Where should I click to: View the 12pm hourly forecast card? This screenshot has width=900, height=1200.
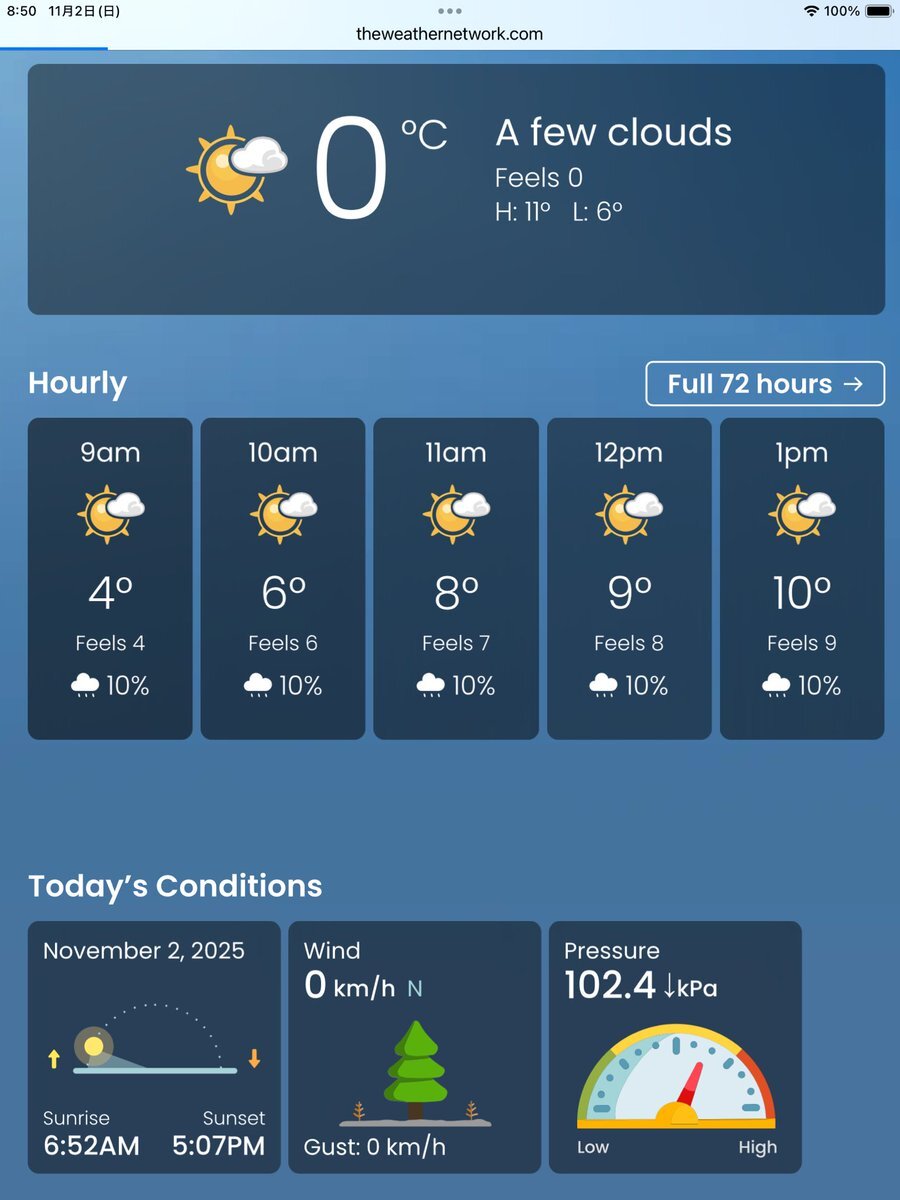629,578
